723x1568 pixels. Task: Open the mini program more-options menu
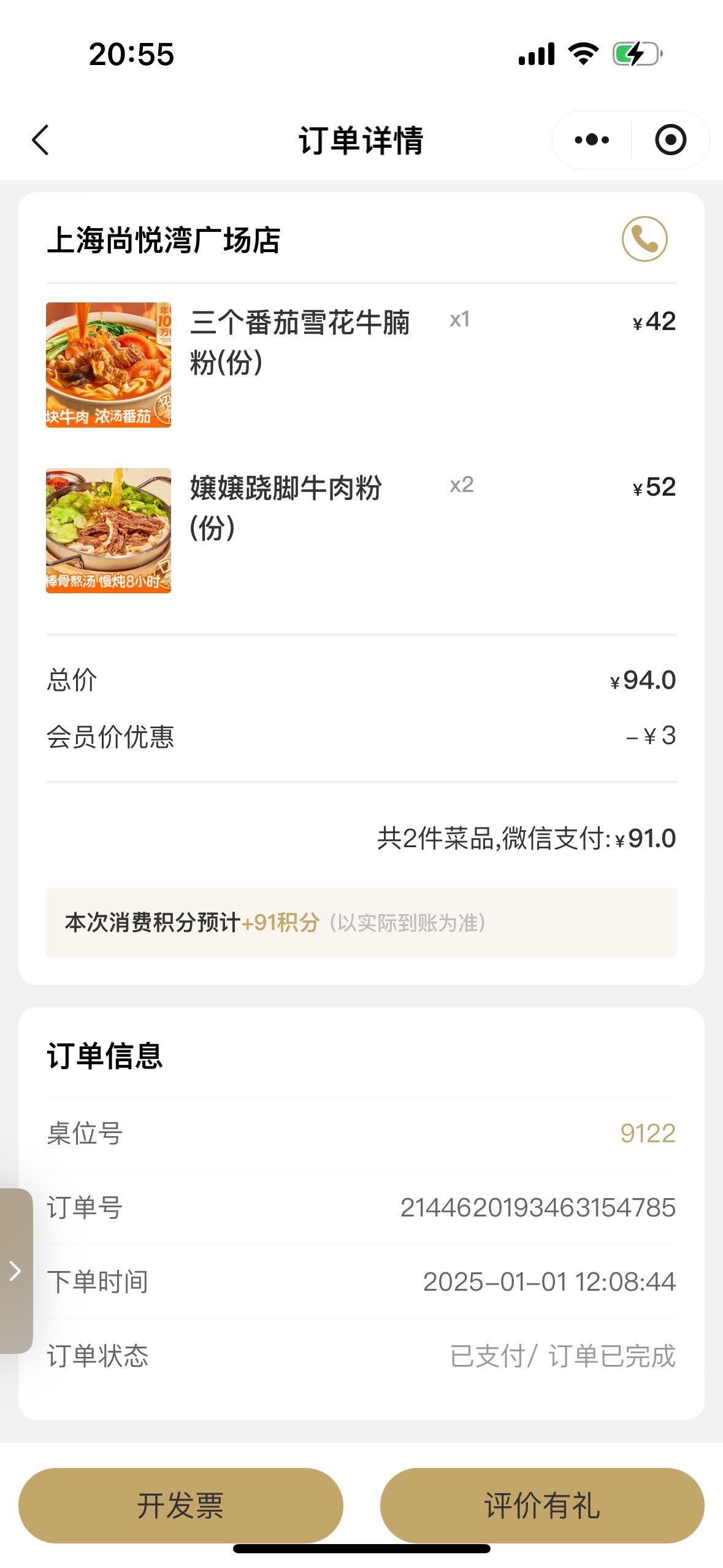[592, 140]
